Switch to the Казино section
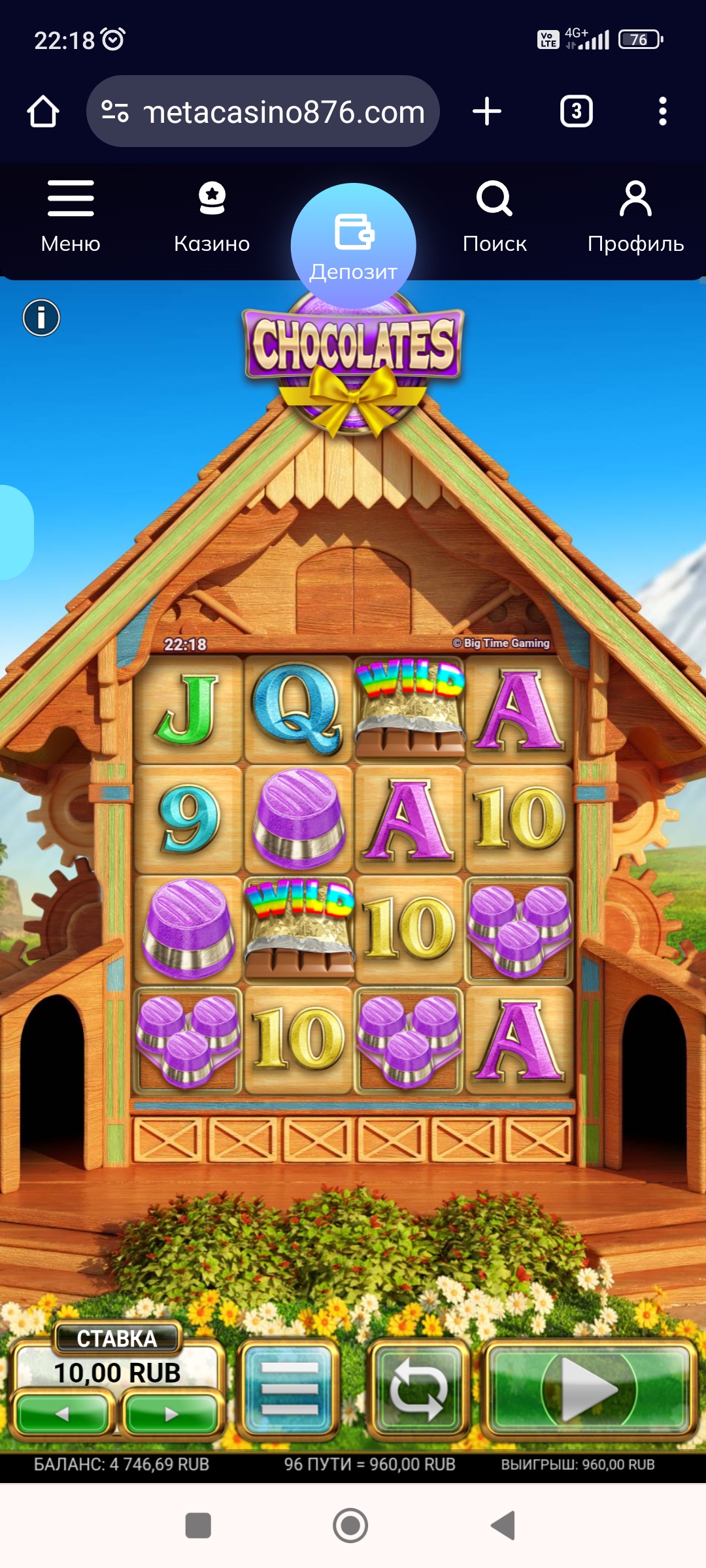The height and width of the screenshot is (1568, 706). (212, 216)
